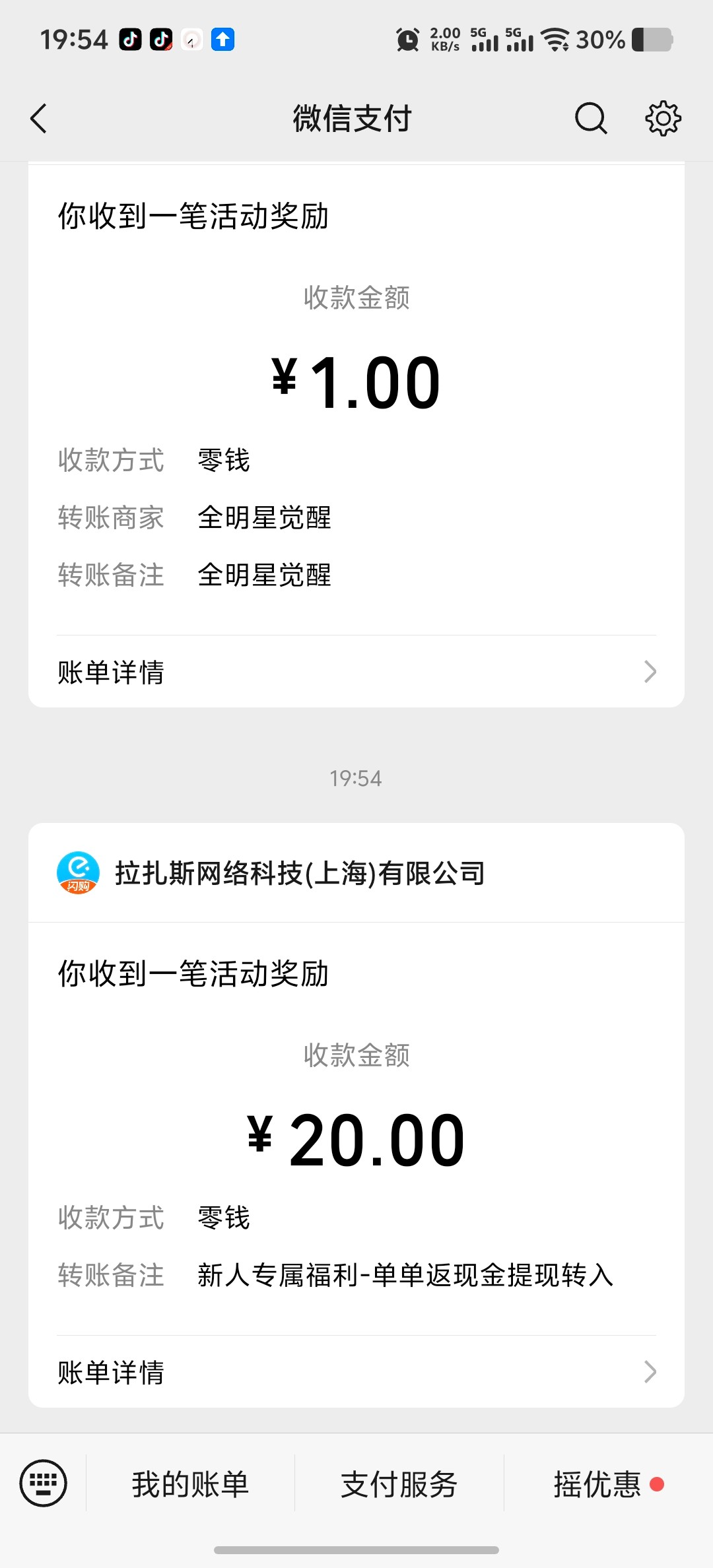Open the 我的账单 menu
Image resolution: width=713 pixels, height=1568 pixels.
(x=190, y=1484)
